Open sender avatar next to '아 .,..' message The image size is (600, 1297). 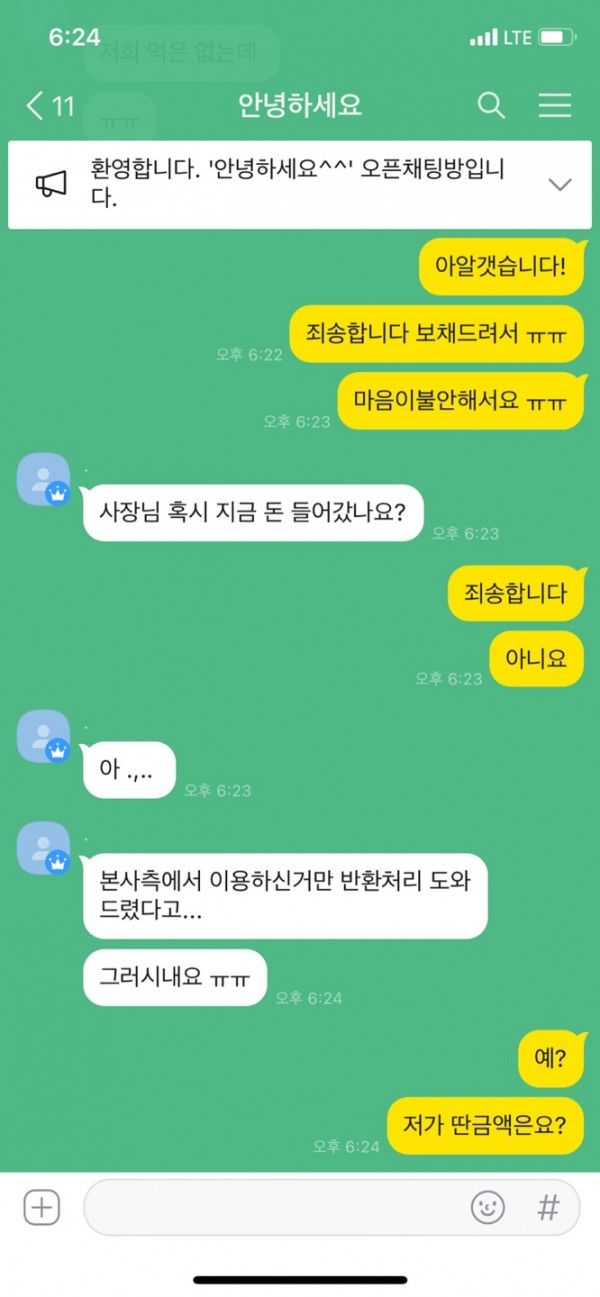coord(44,736)
